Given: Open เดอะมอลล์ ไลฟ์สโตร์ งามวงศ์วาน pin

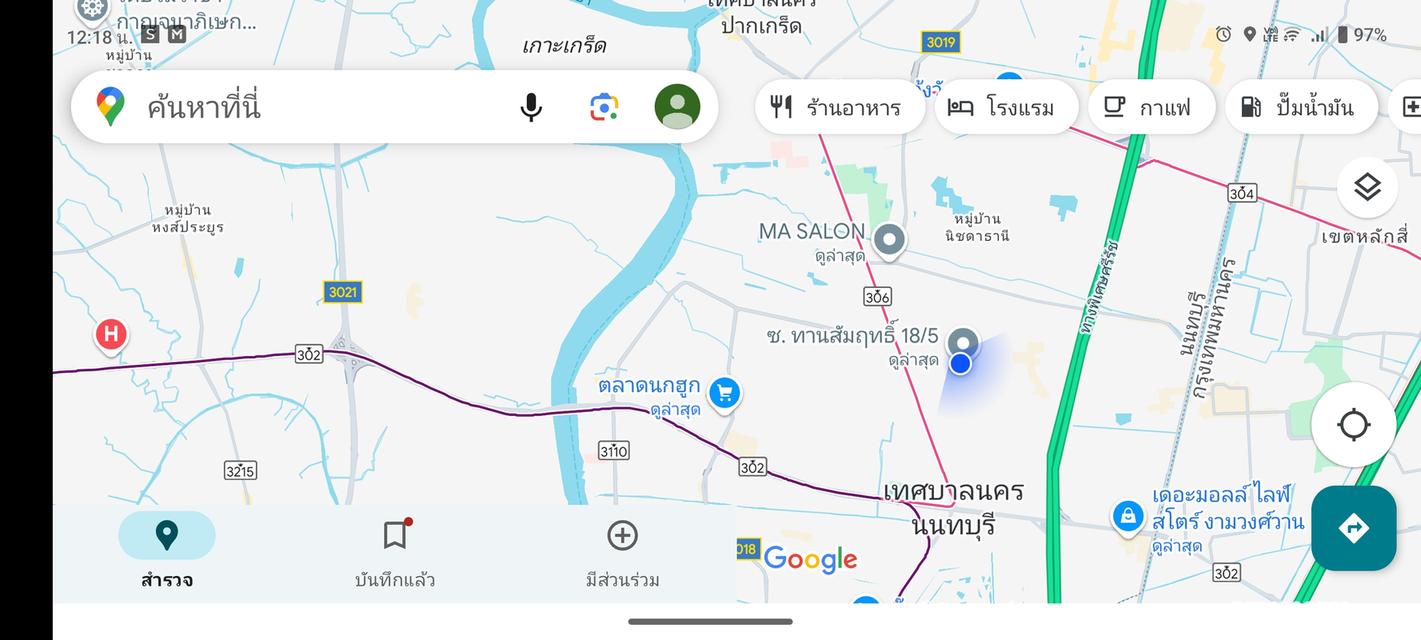Looking at the screenshot, I should 1128,517.
